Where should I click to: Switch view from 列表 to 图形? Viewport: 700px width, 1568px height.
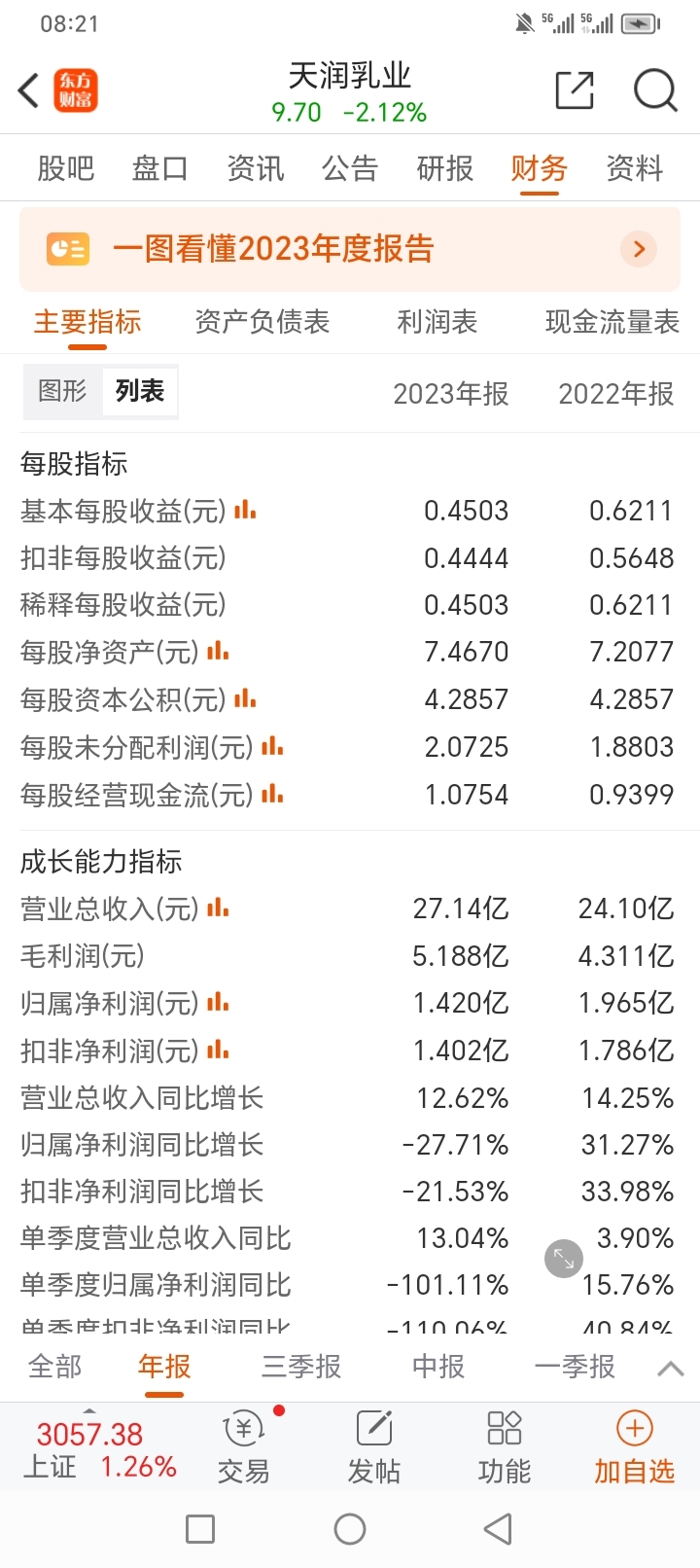(58, 391)
